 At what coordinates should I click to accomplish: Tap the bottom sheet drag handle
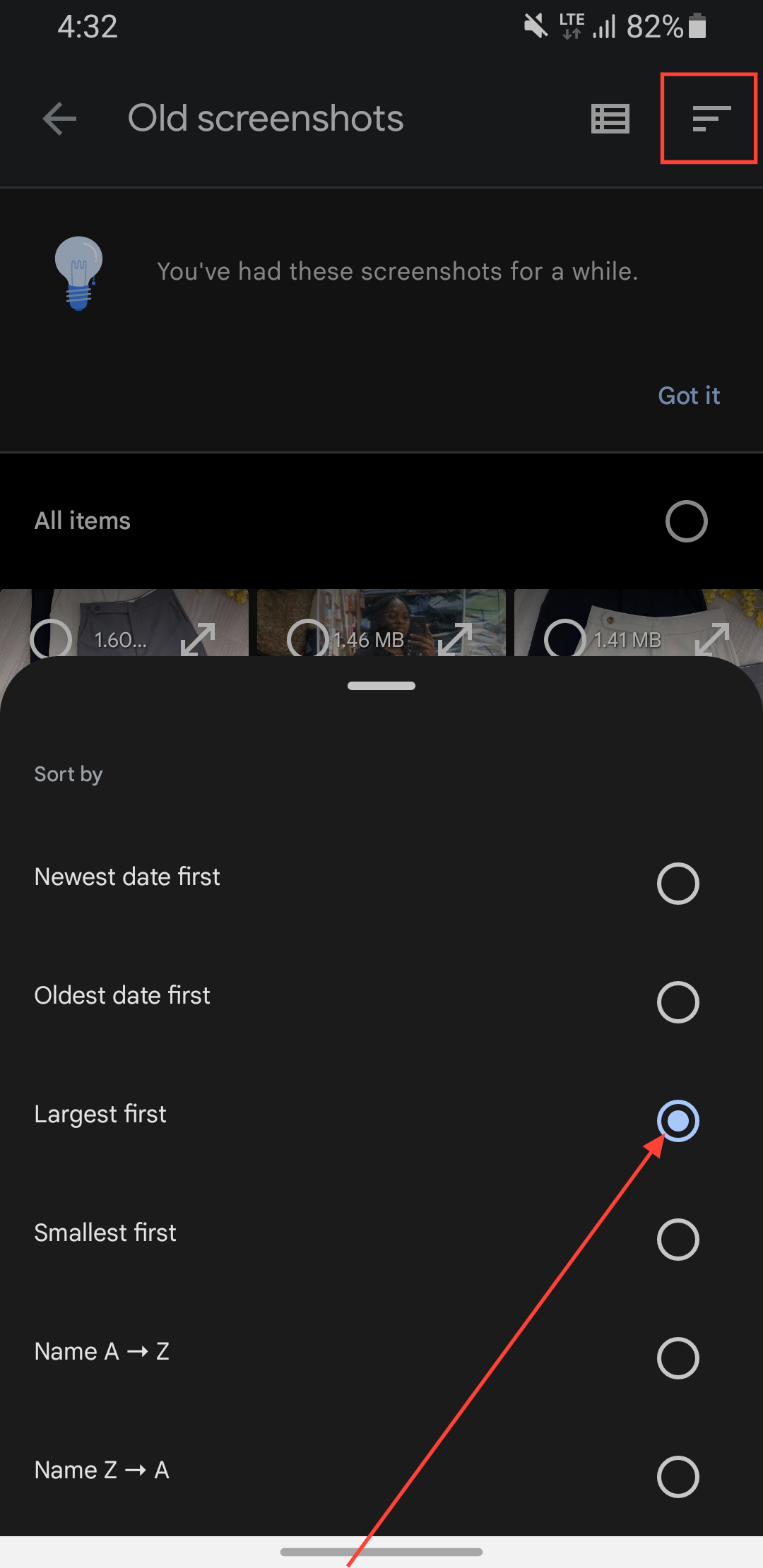tap(381, 686)
